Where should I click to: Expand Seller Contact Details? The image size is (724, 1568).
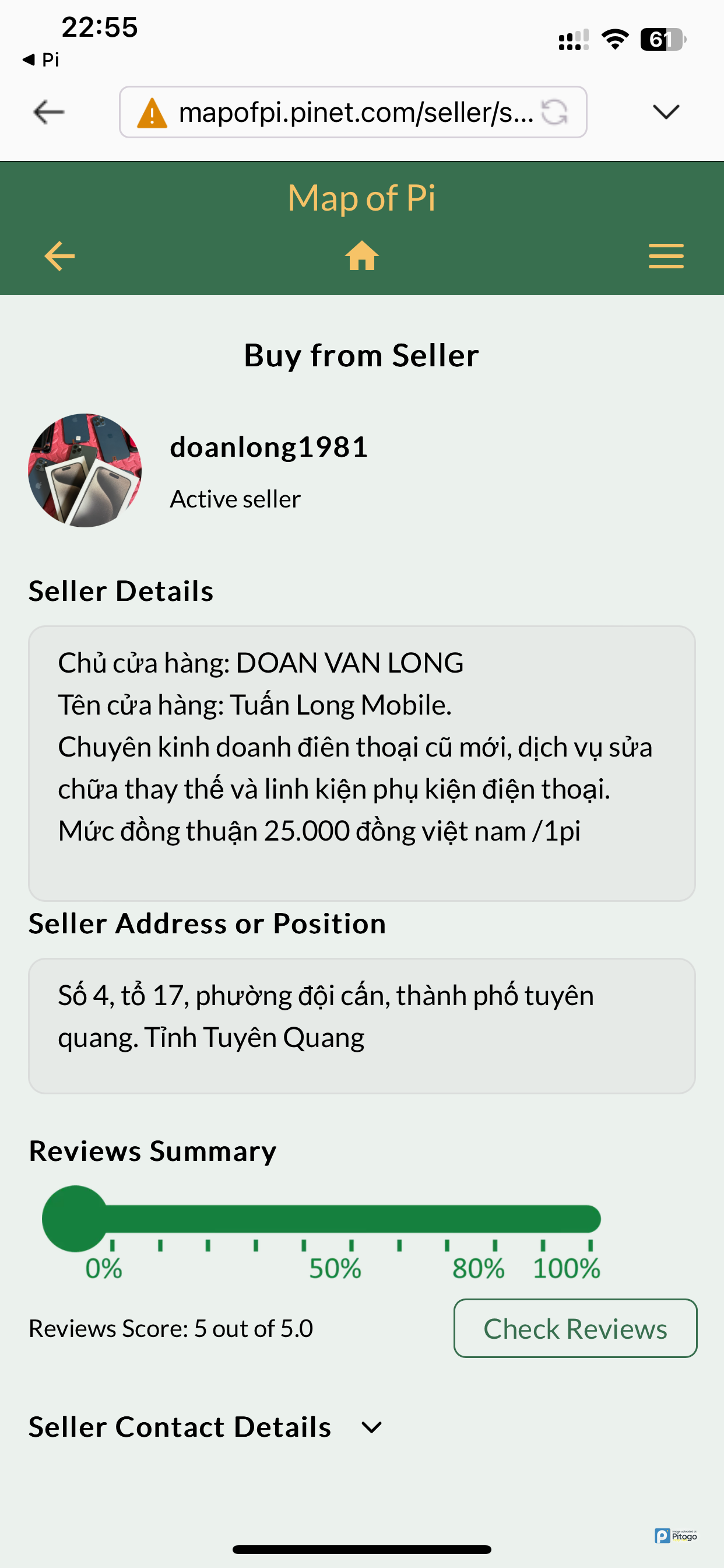tap(371, 1427)
